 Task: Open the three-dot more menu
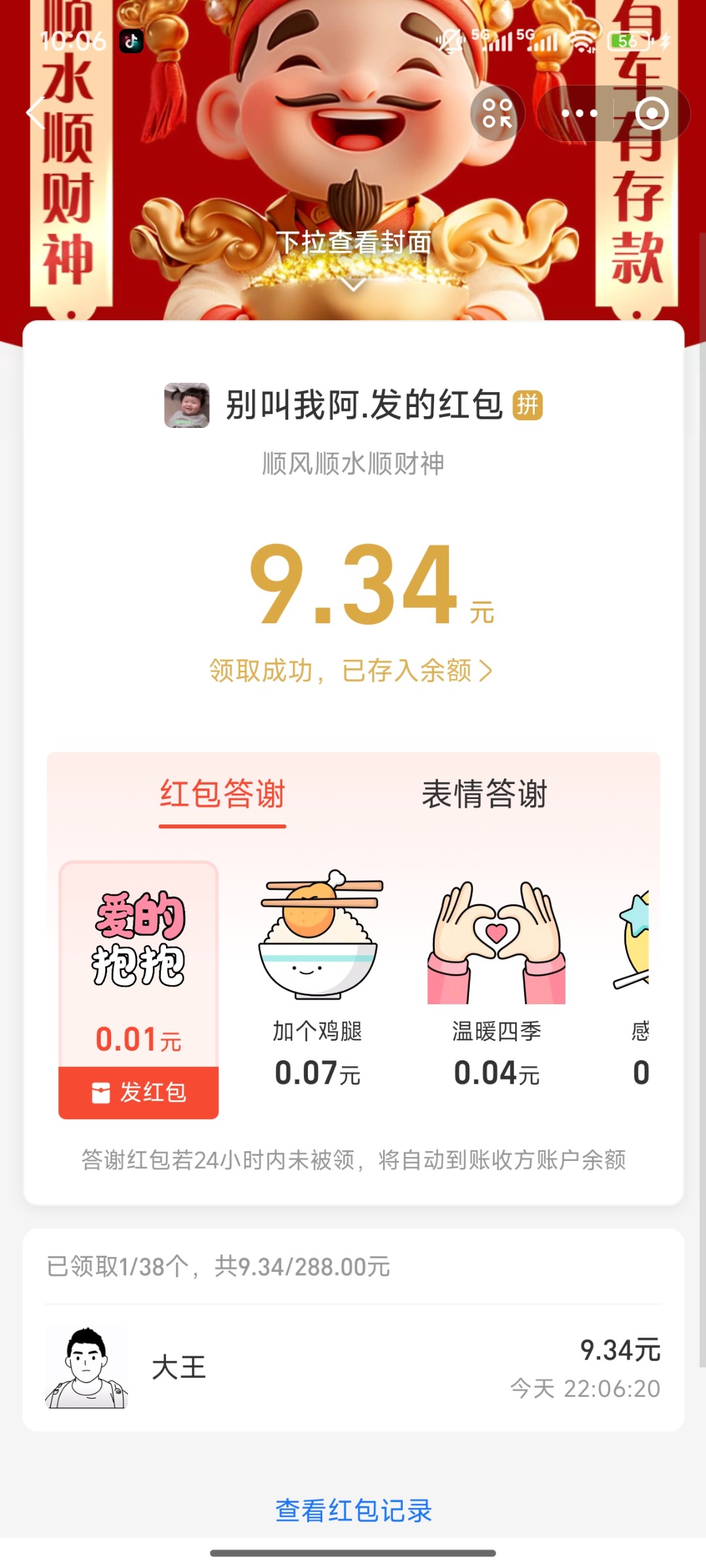click(579, 113)
